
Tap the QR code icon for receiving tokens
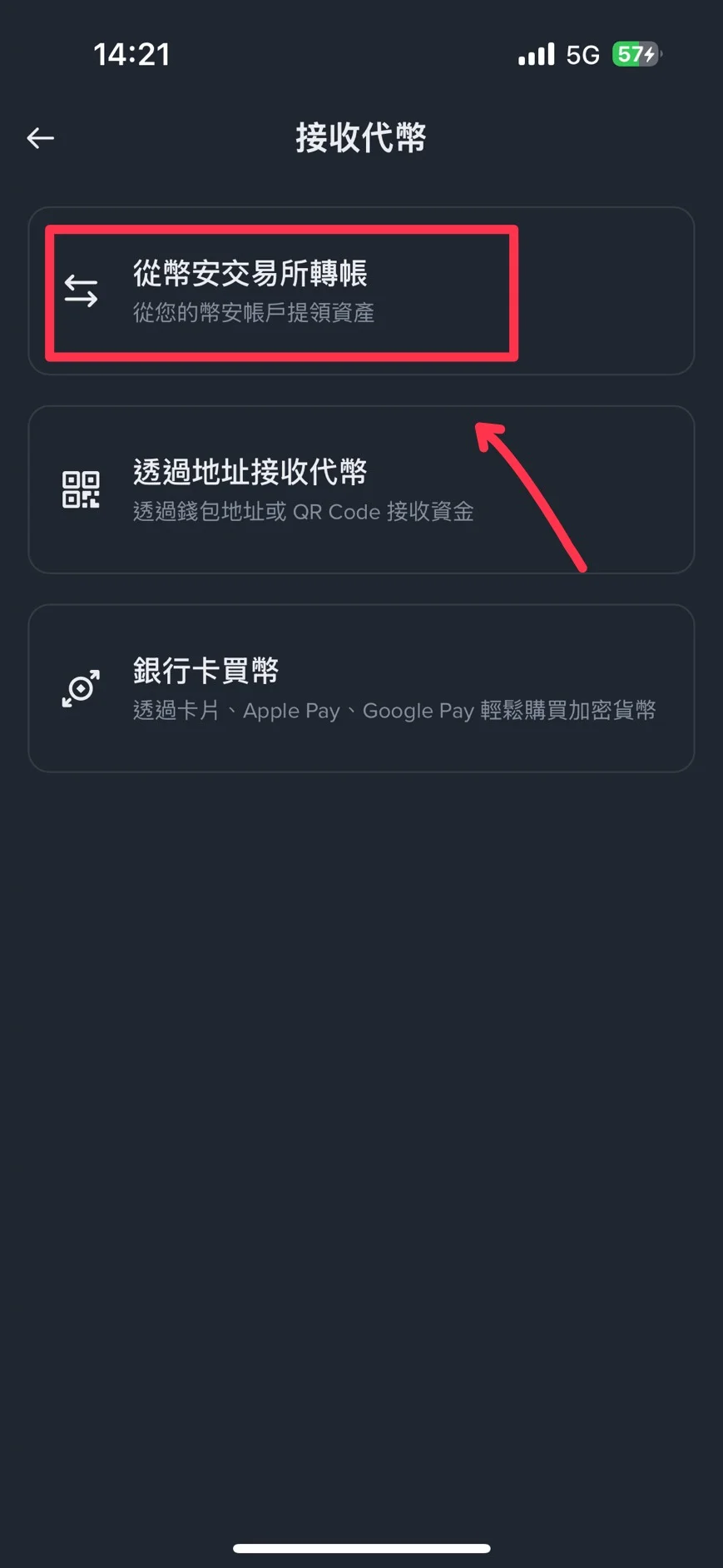tap(81, 490)
